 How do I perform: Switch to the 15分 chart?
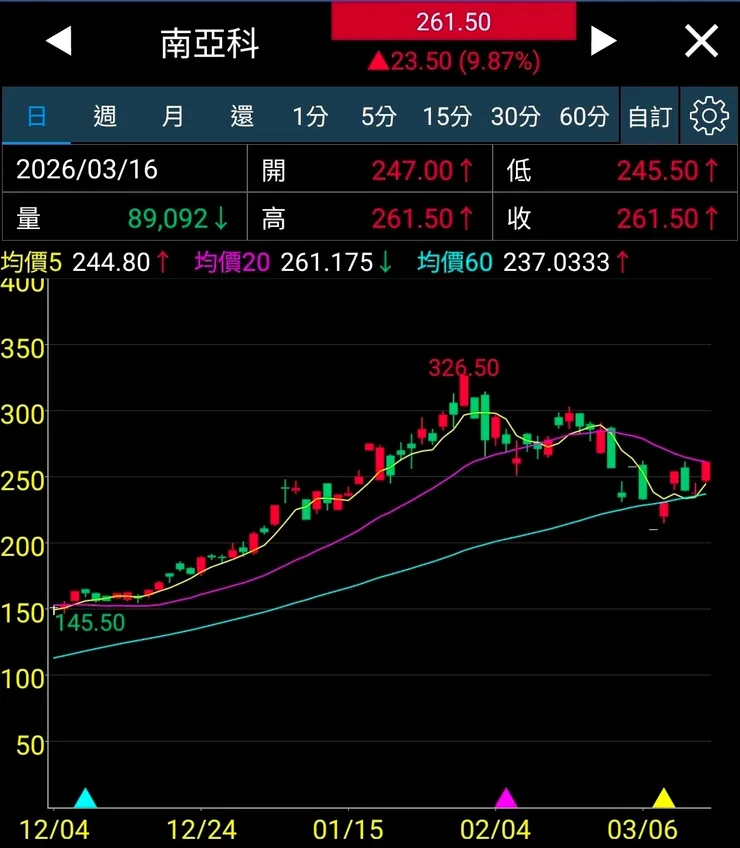[446, 116]
